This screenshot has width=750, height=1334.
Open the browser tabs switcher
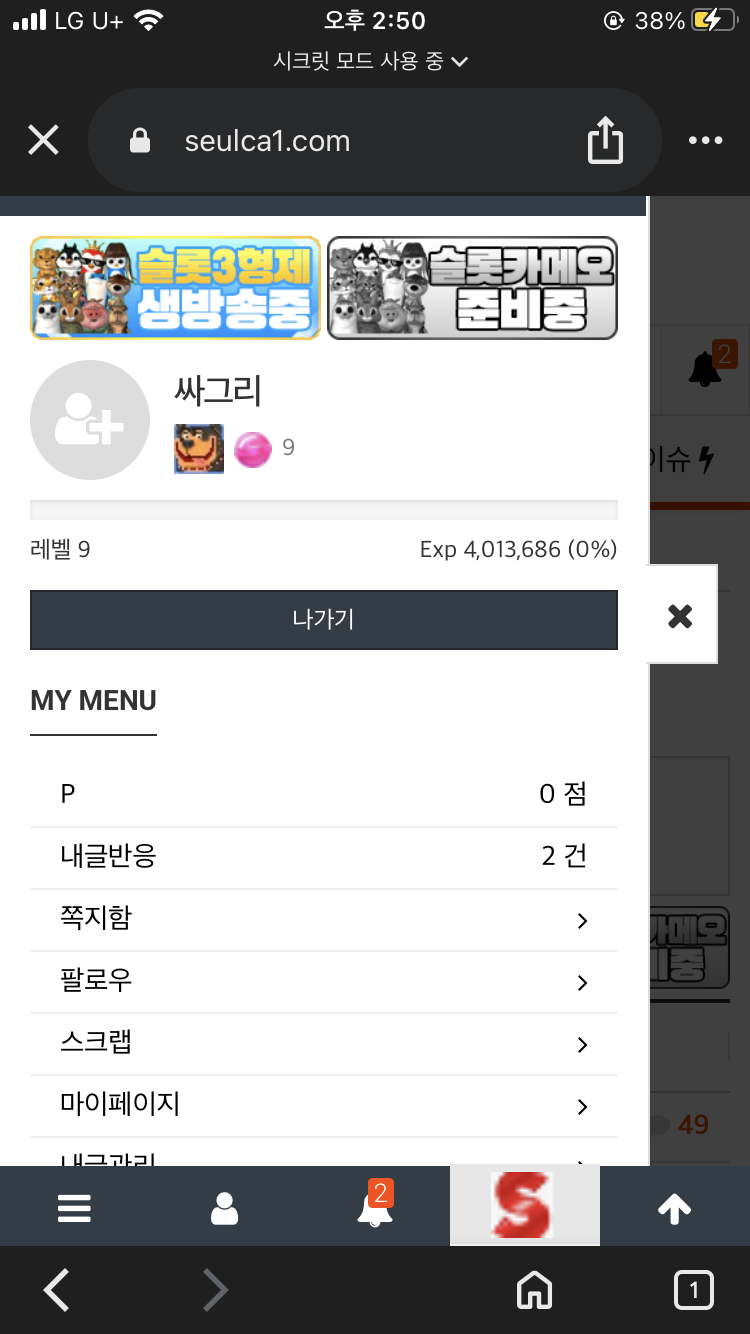click(693, 1290)
